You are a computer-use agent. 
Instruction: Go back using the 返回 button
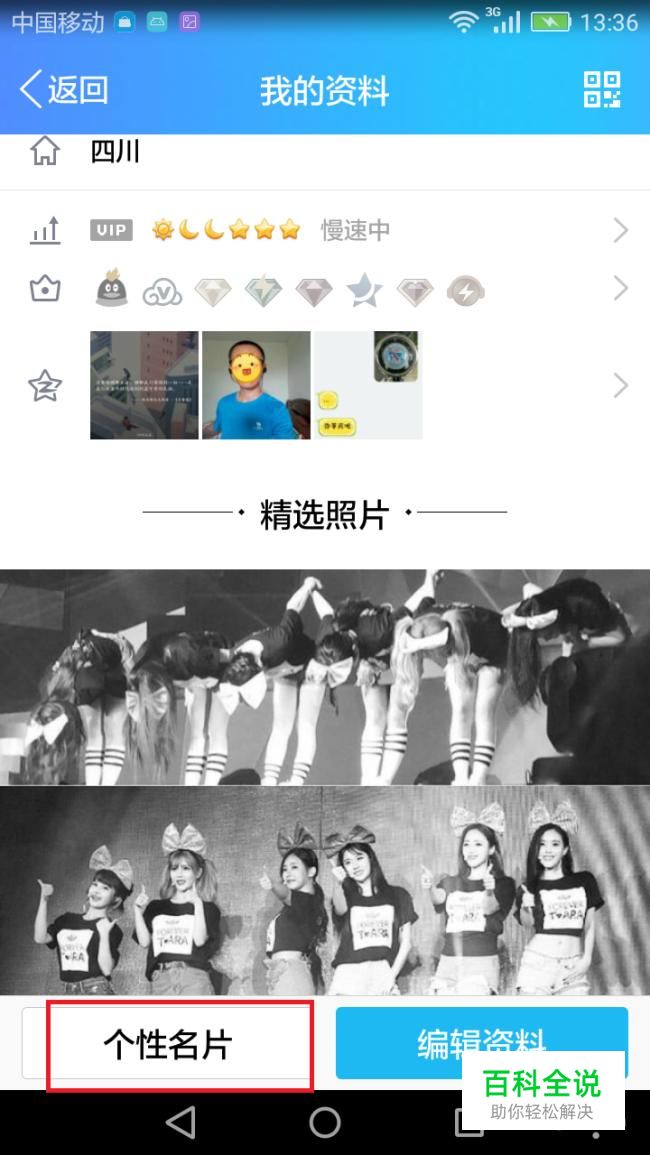click(x=64, y=90)
